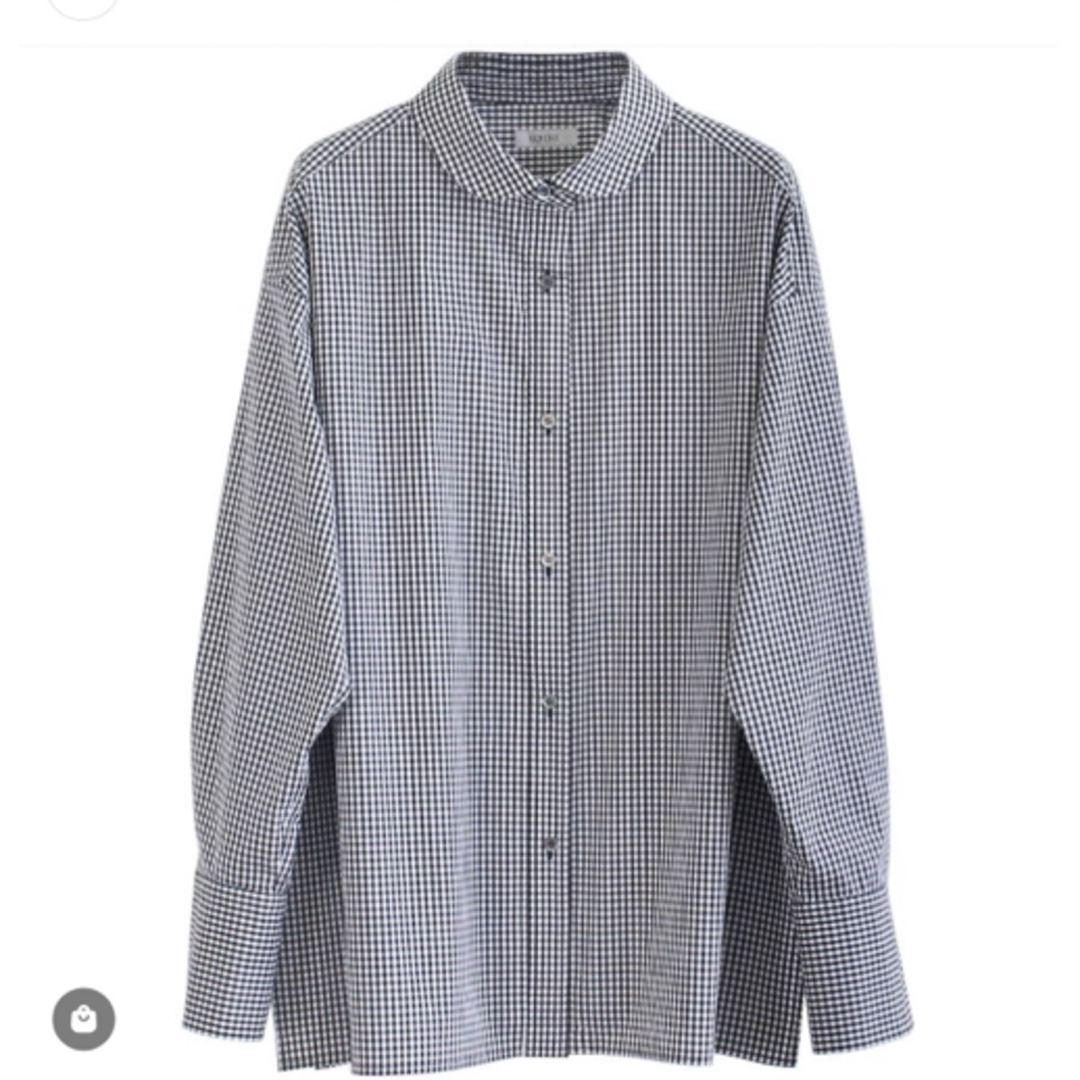Open the gingham shirt post photo
Image resolution: width=1080 pixels, height=1080 pixels.
pos(546,560)
